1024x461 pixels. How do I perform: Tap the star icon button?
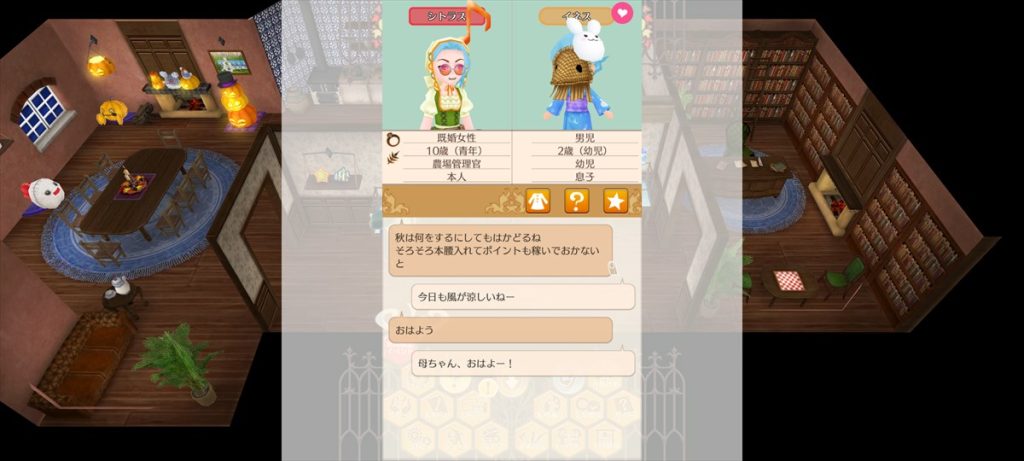(615, 201)
